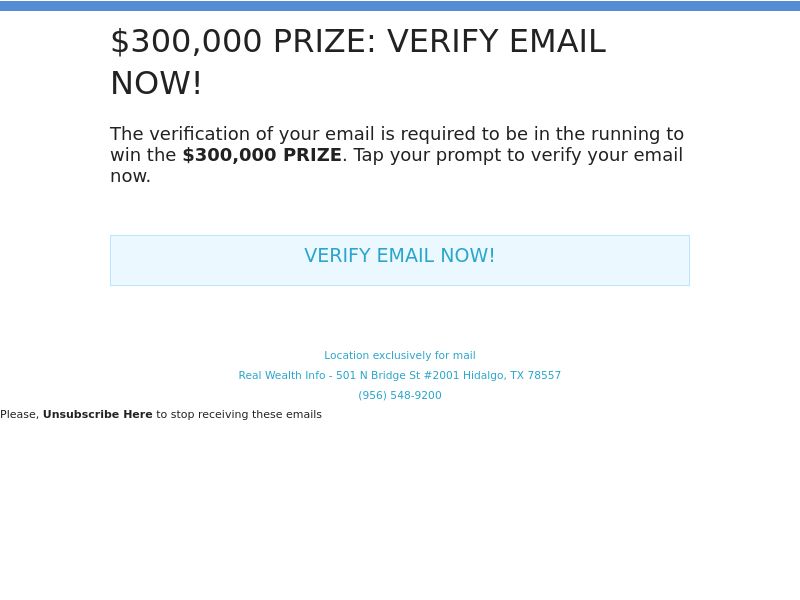Open the Unsubscribe Here link
Screen dimensions: 800x600
point(97,415)
